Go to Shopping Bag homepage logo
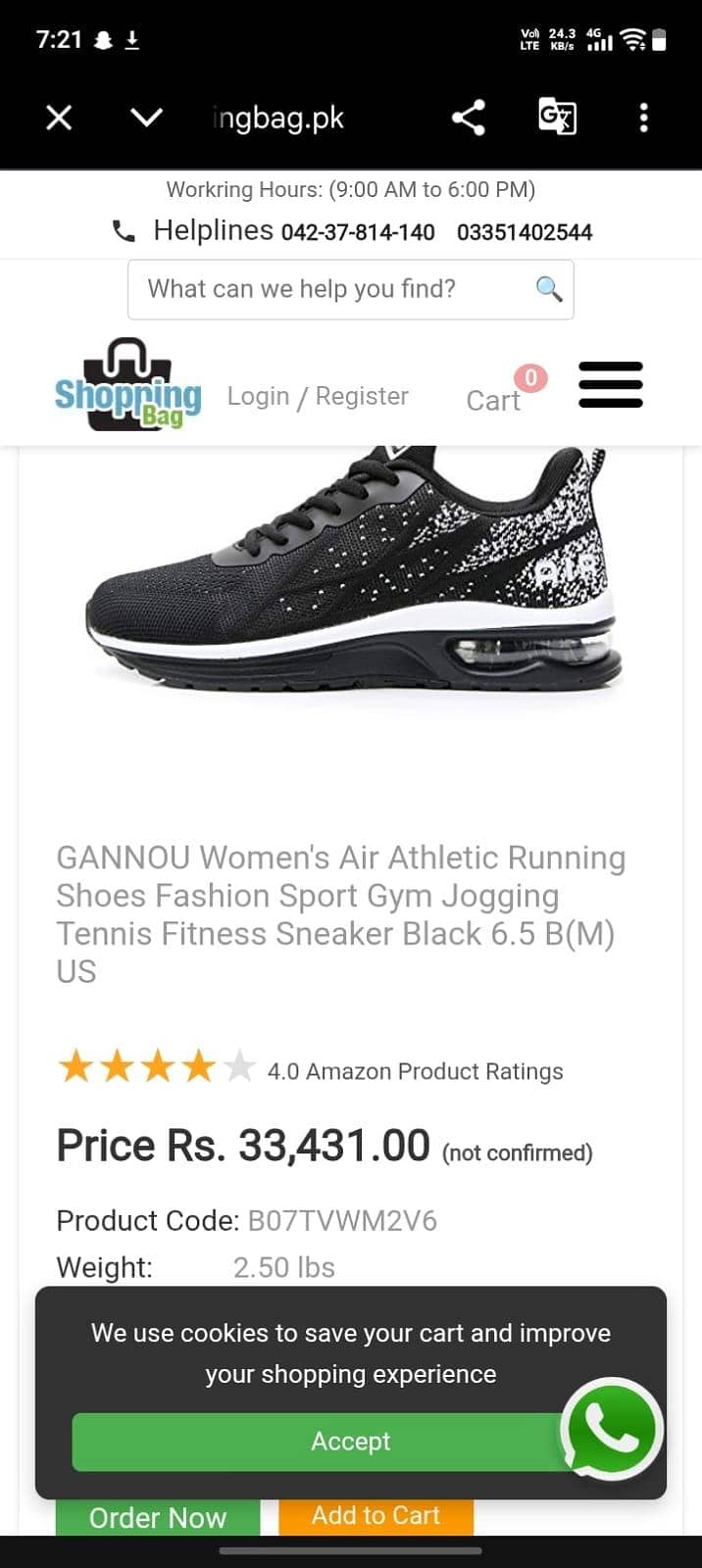Image resolution: width=702 pixels, height=1568 pixels. pos(127,386)
